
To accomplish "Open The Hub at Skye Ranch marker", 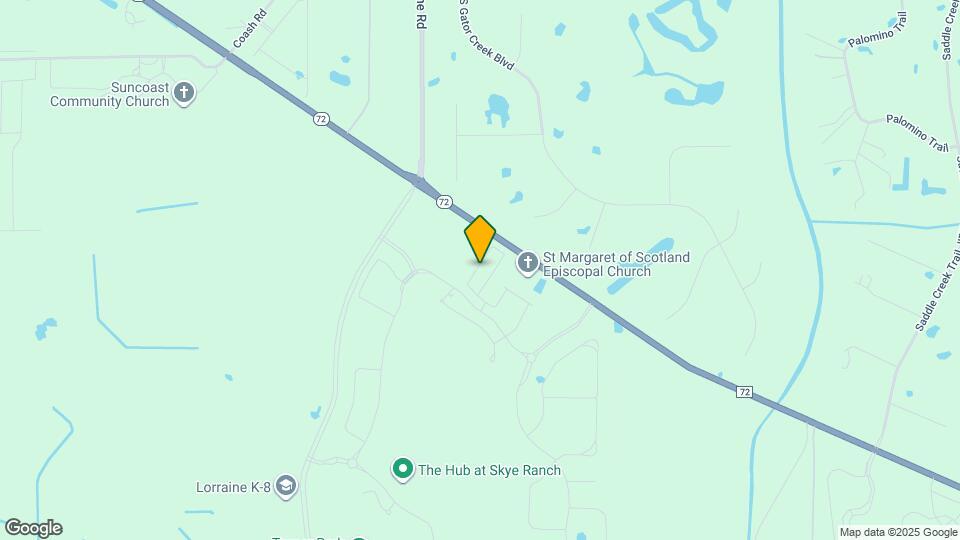I will (x=403, y=469).
